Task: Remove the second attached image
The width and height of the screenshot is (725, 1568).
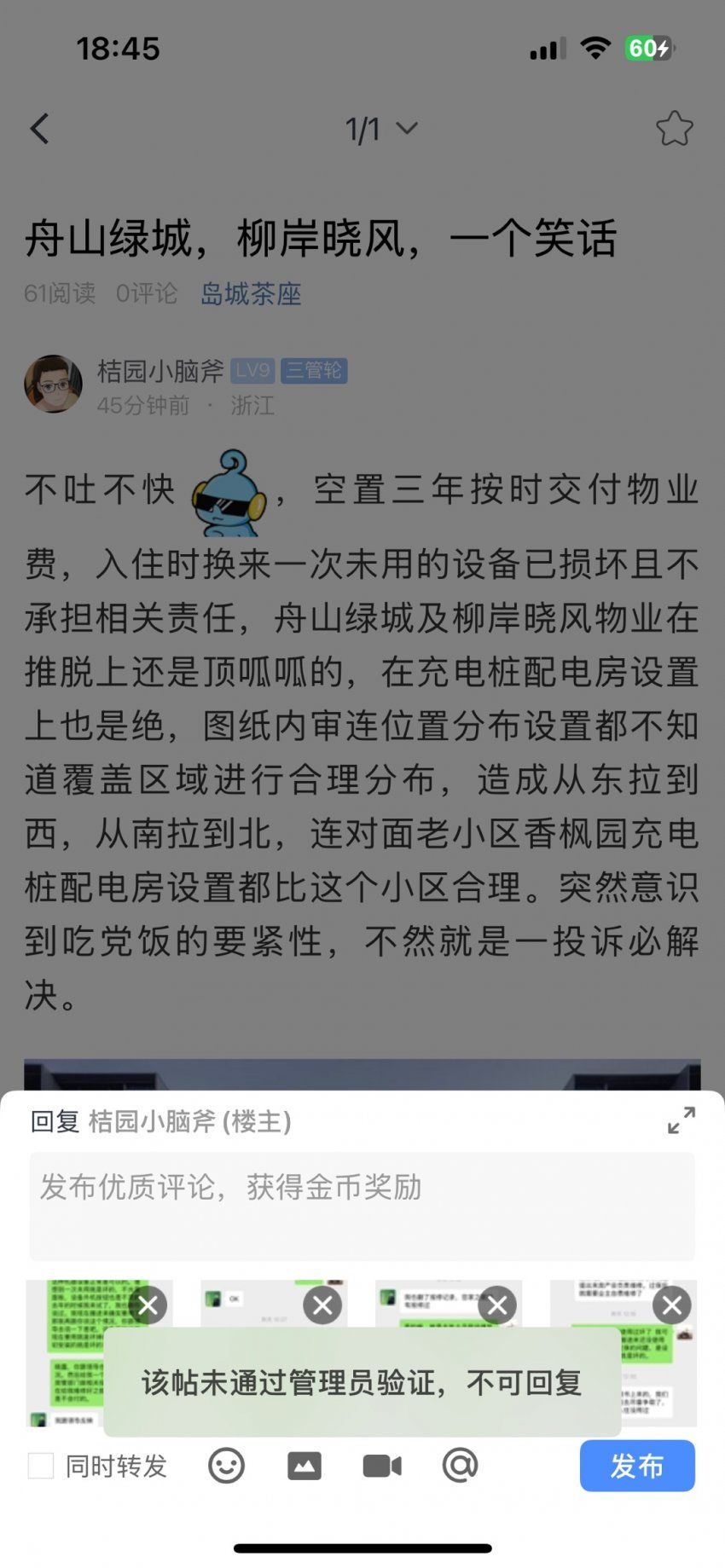Action: point(322,1305)
